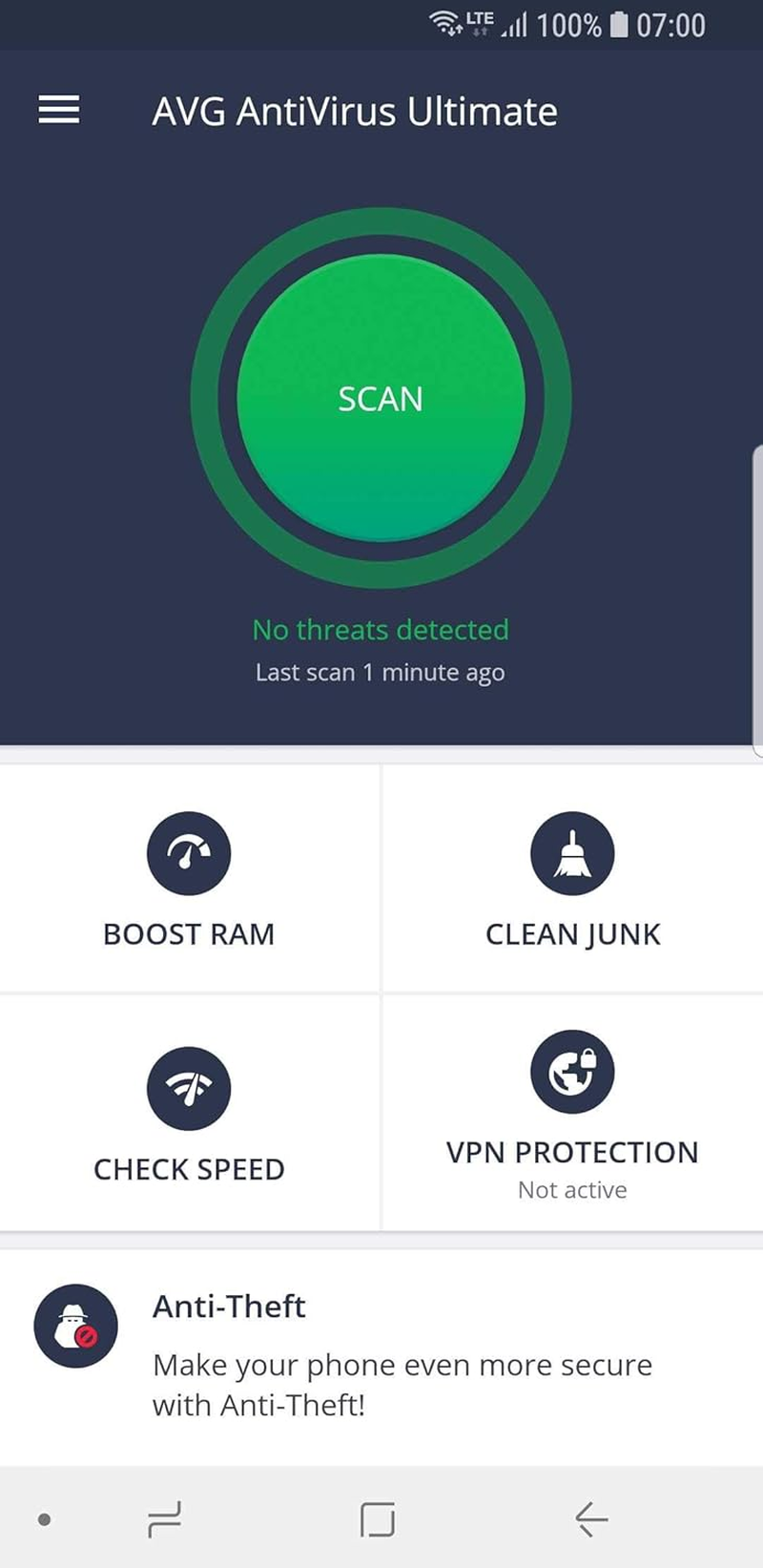Image resolution: width=763 pixels, height=1568 pixels.
Task: Select the Boost RAM label text
Action: pyautogui.click(x=189, y=933)
